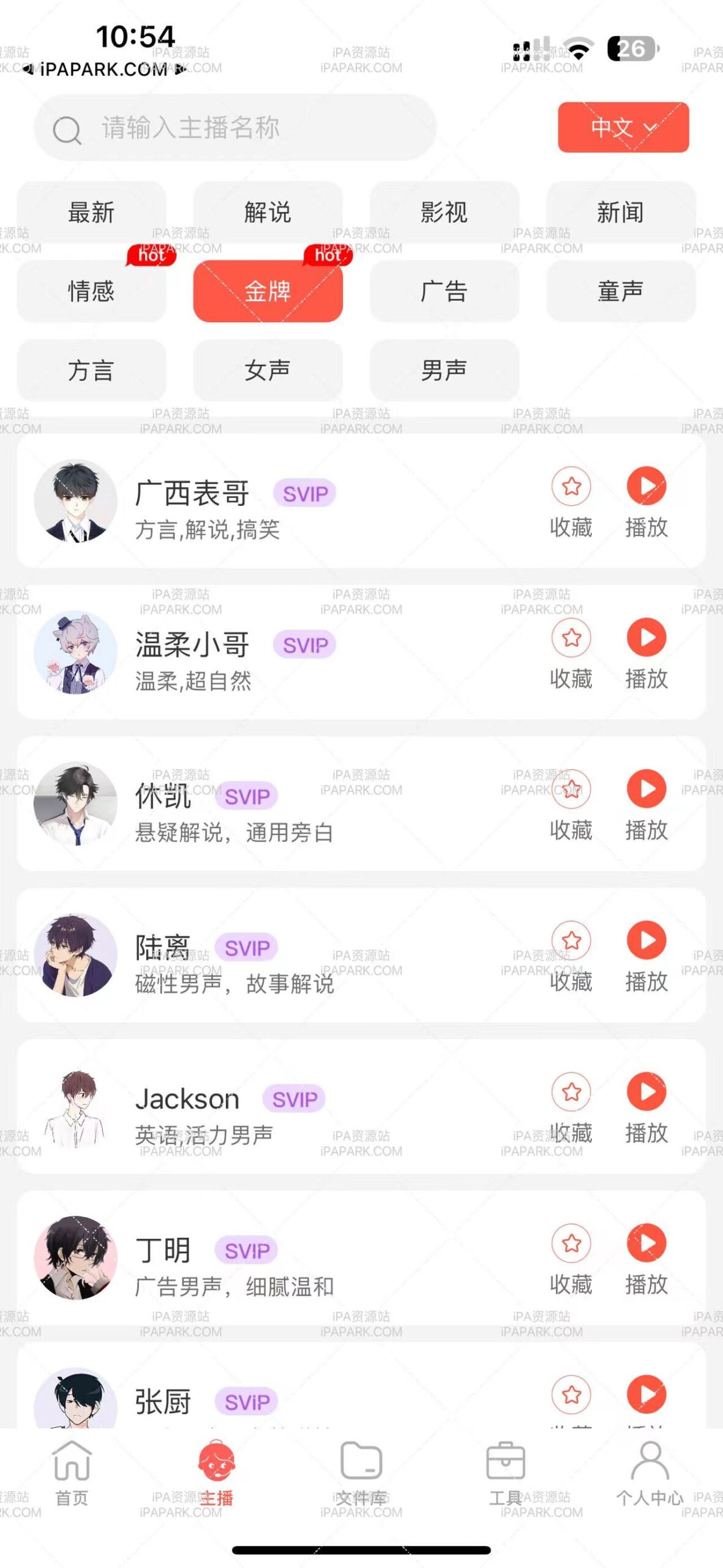Choose the 方言 dialect filter
Viewport: 723px width, 1568px height.
coord(91,369)
